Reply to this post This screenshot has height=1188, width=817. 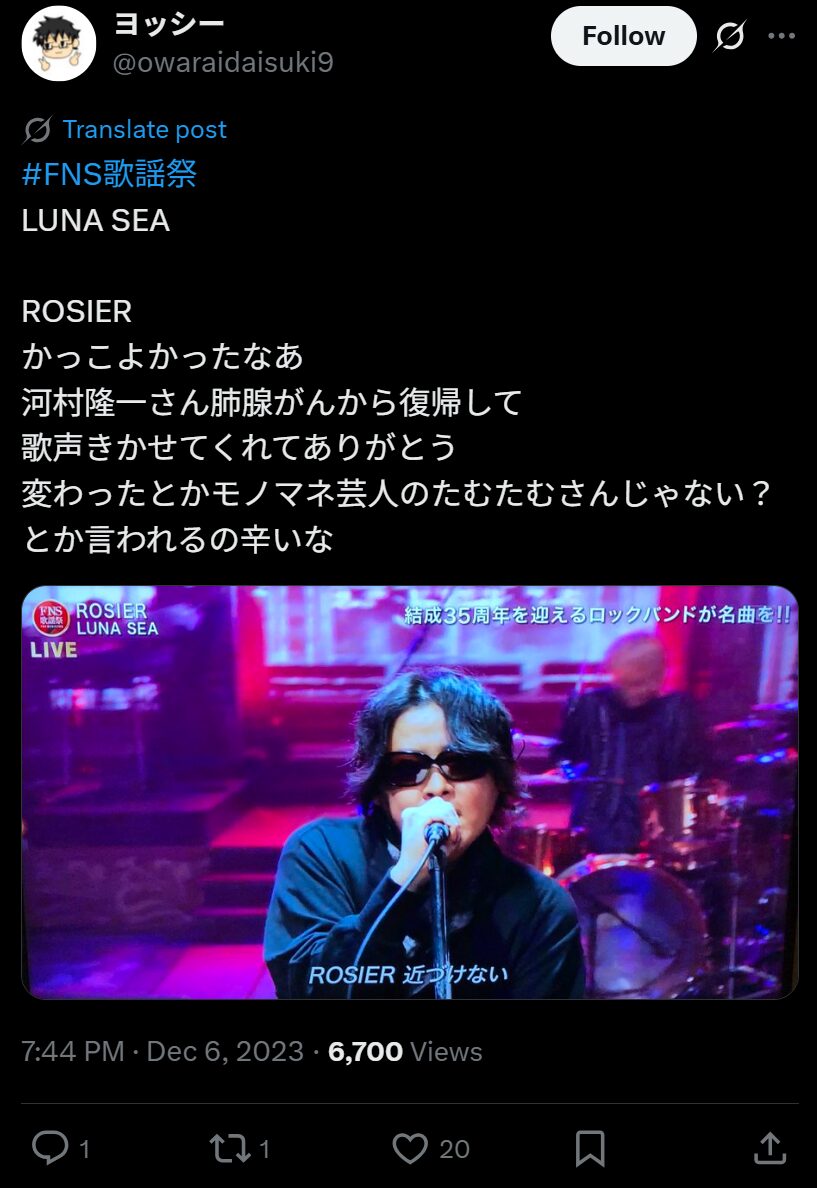point(49,1148)
